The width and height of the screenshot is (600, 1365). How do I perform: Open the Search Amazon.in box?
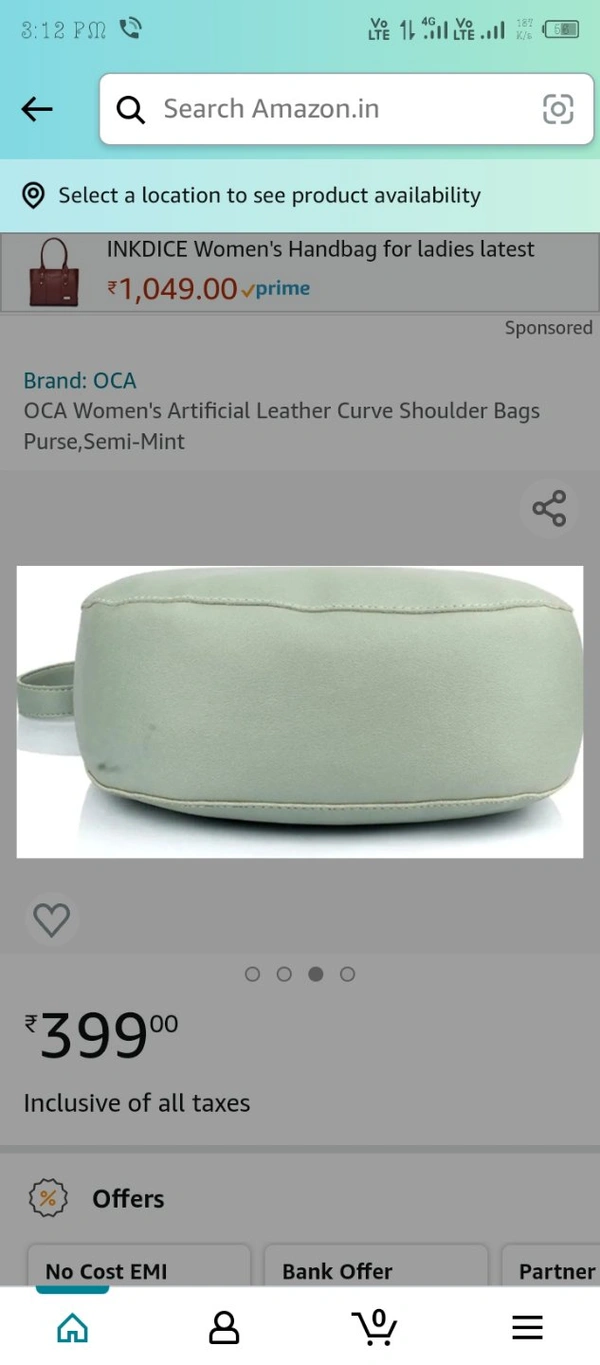pos(330,109)
